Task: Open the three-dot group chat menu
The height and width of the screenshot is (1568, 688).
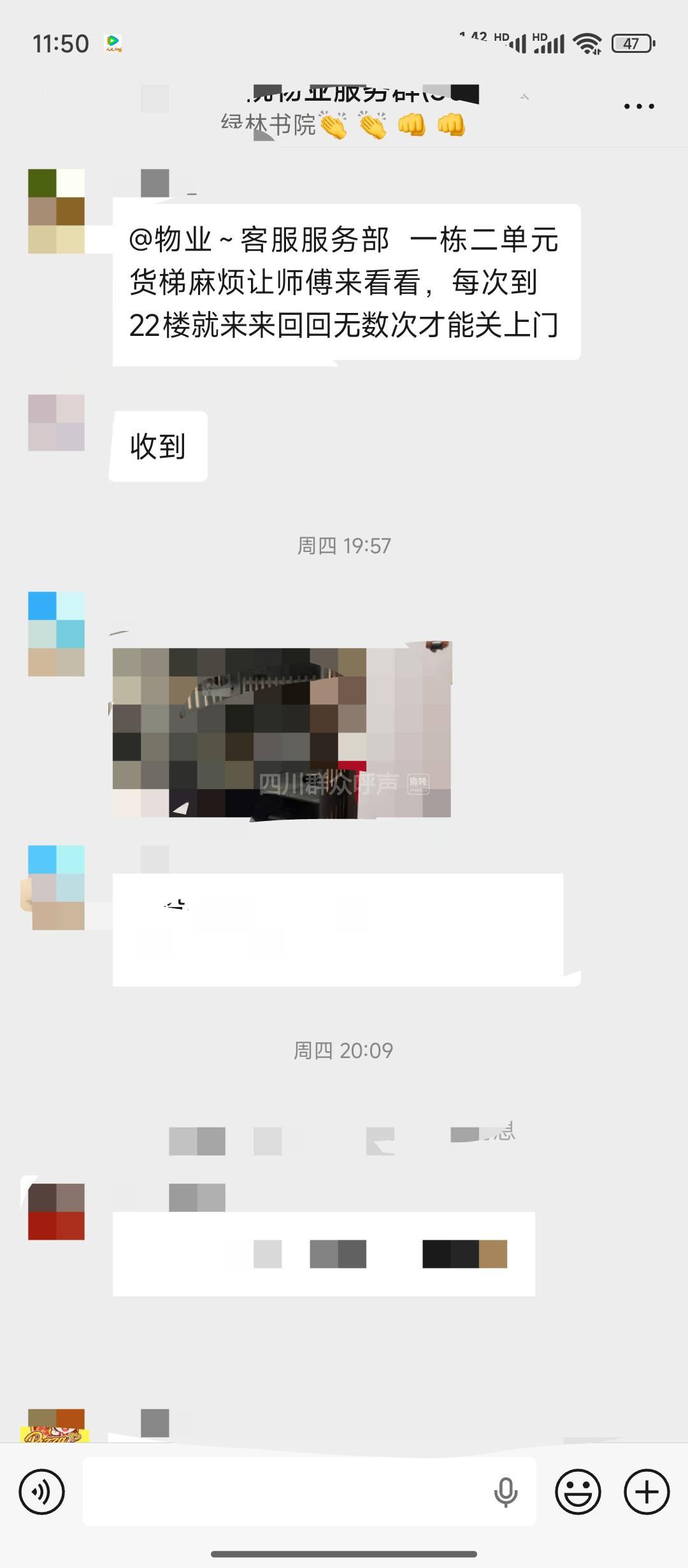Action: click(638, 106)
